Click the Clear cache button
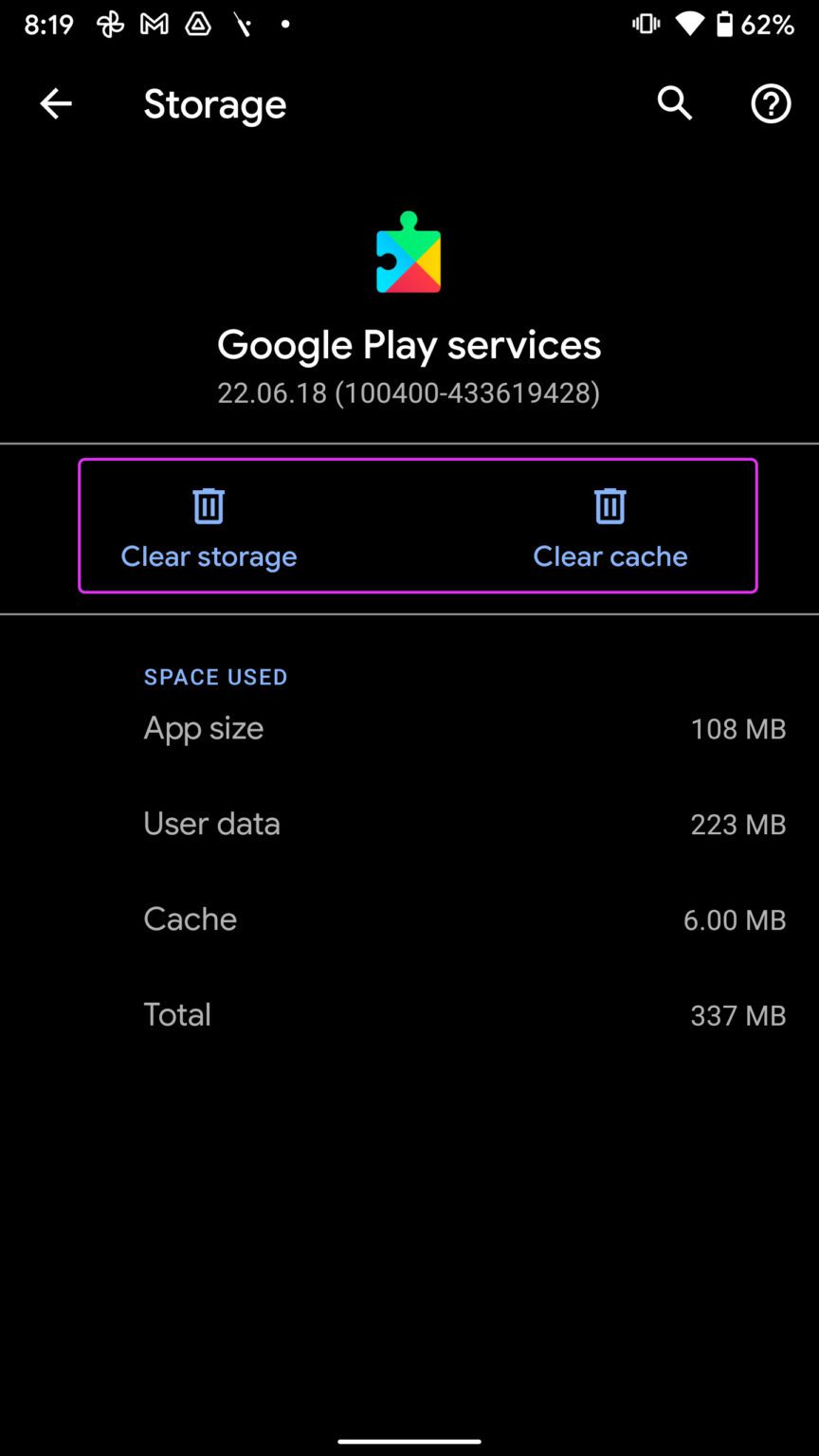The height and width of the screenshot is (1456, 819). 610,555
